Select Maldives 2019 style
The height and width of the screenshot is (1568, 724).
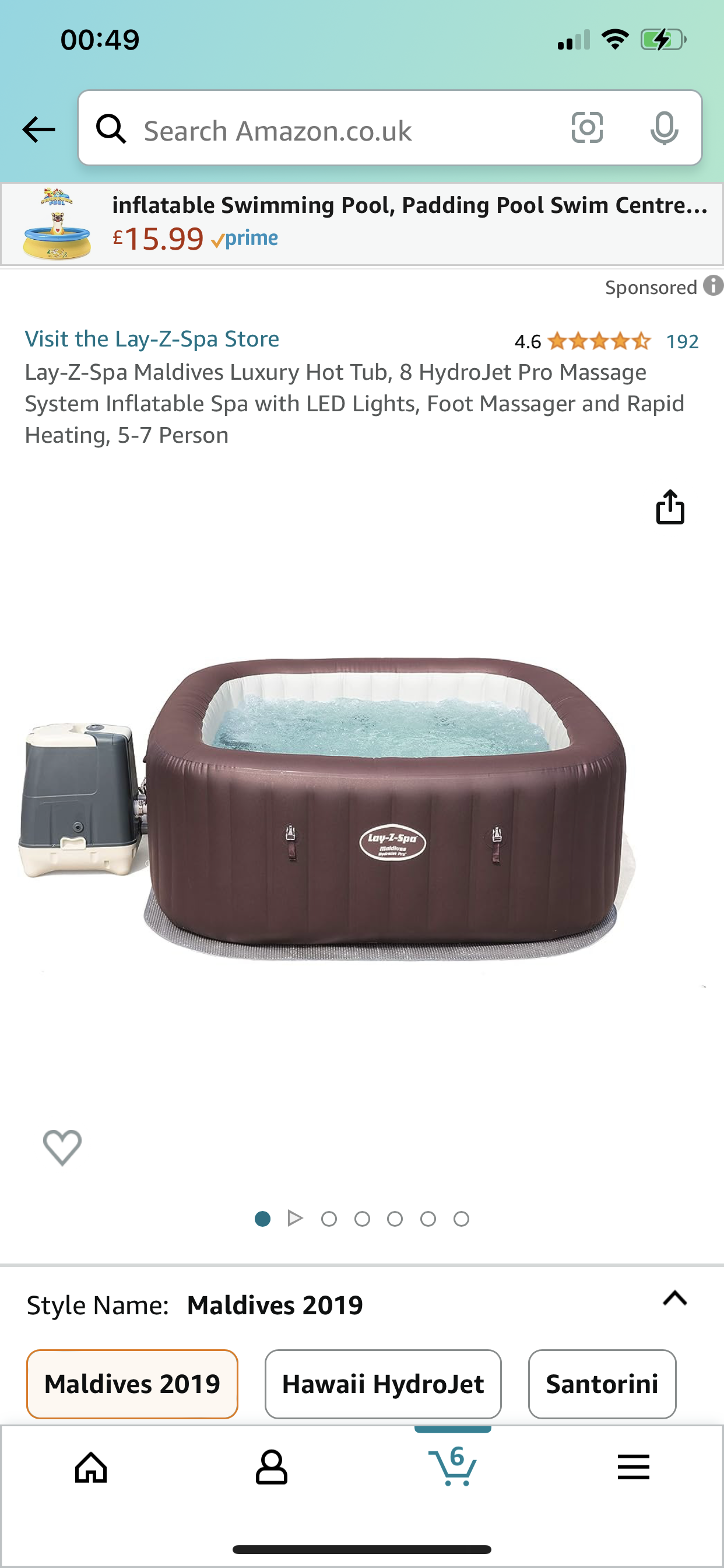click(x=132, y=1384)
